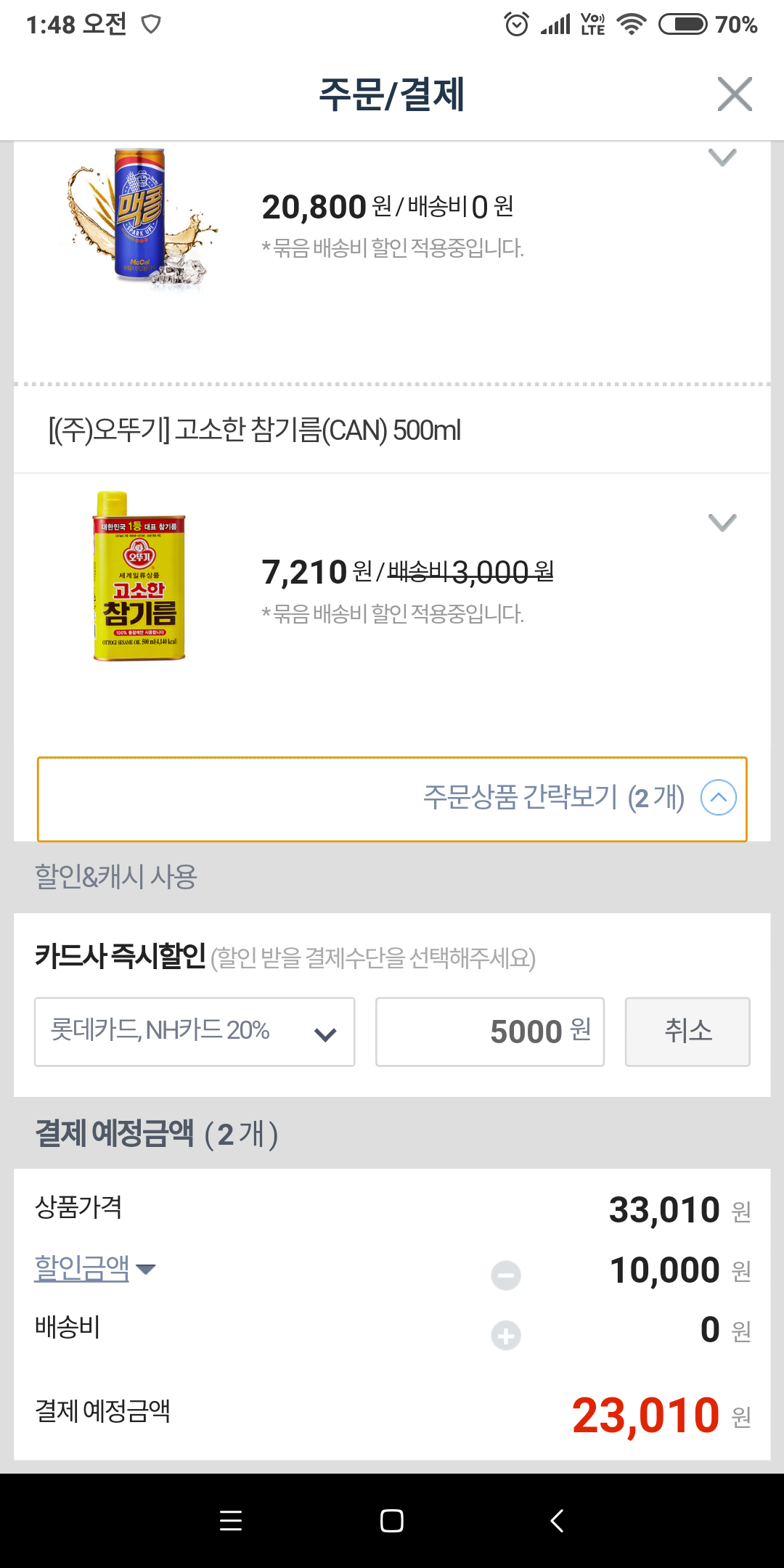Cancel the card discount with 취소
The height and width of the screenshot is (1568, 784).
tap(687, 1032)
